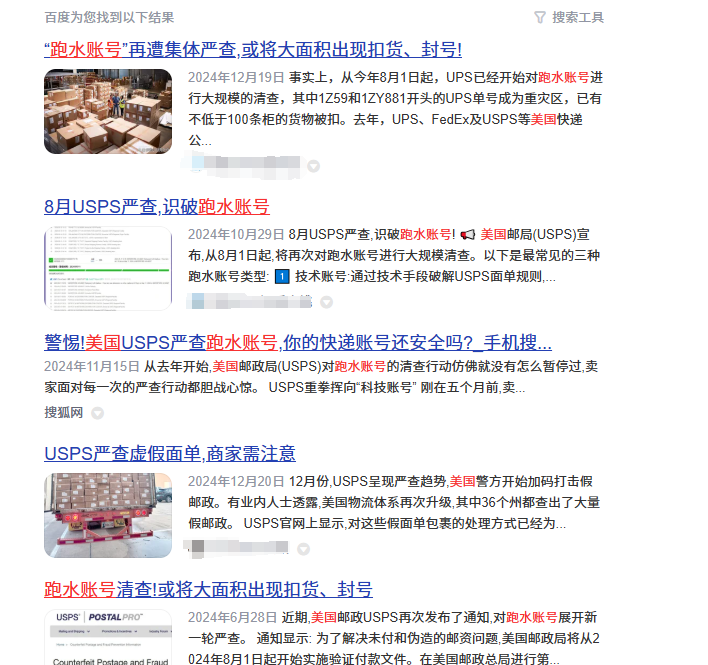
Task: Open result 警惕!美国USPS严查跑水账号
Action: point(297,342)
